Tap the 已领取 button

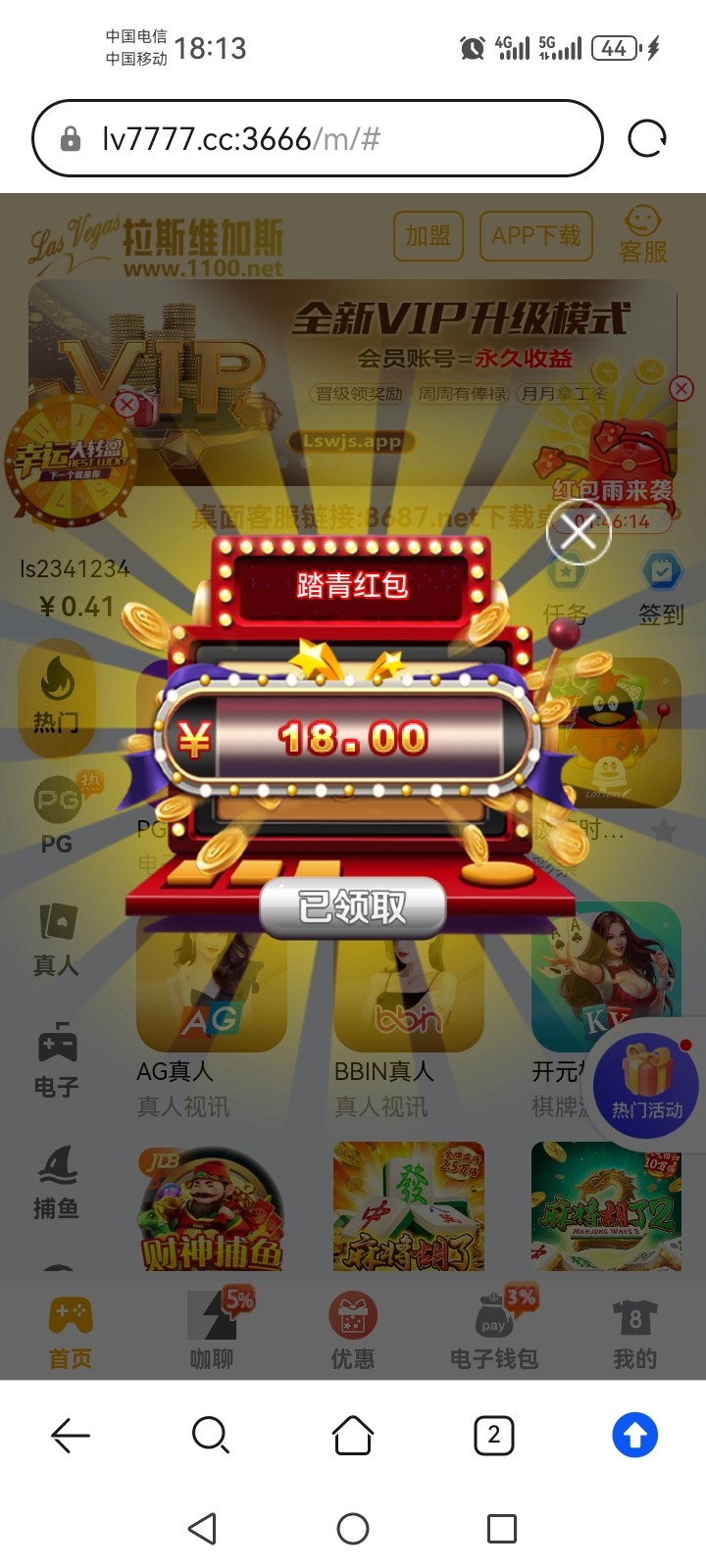[353, 906]
